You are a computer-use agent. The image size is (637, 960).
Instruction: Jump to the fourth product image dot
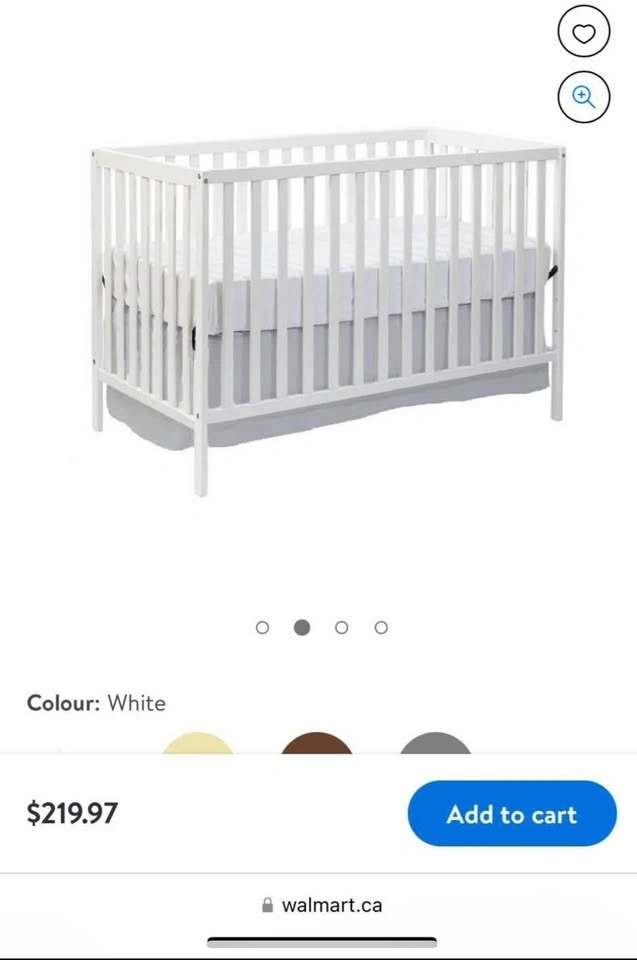point(381,628)
